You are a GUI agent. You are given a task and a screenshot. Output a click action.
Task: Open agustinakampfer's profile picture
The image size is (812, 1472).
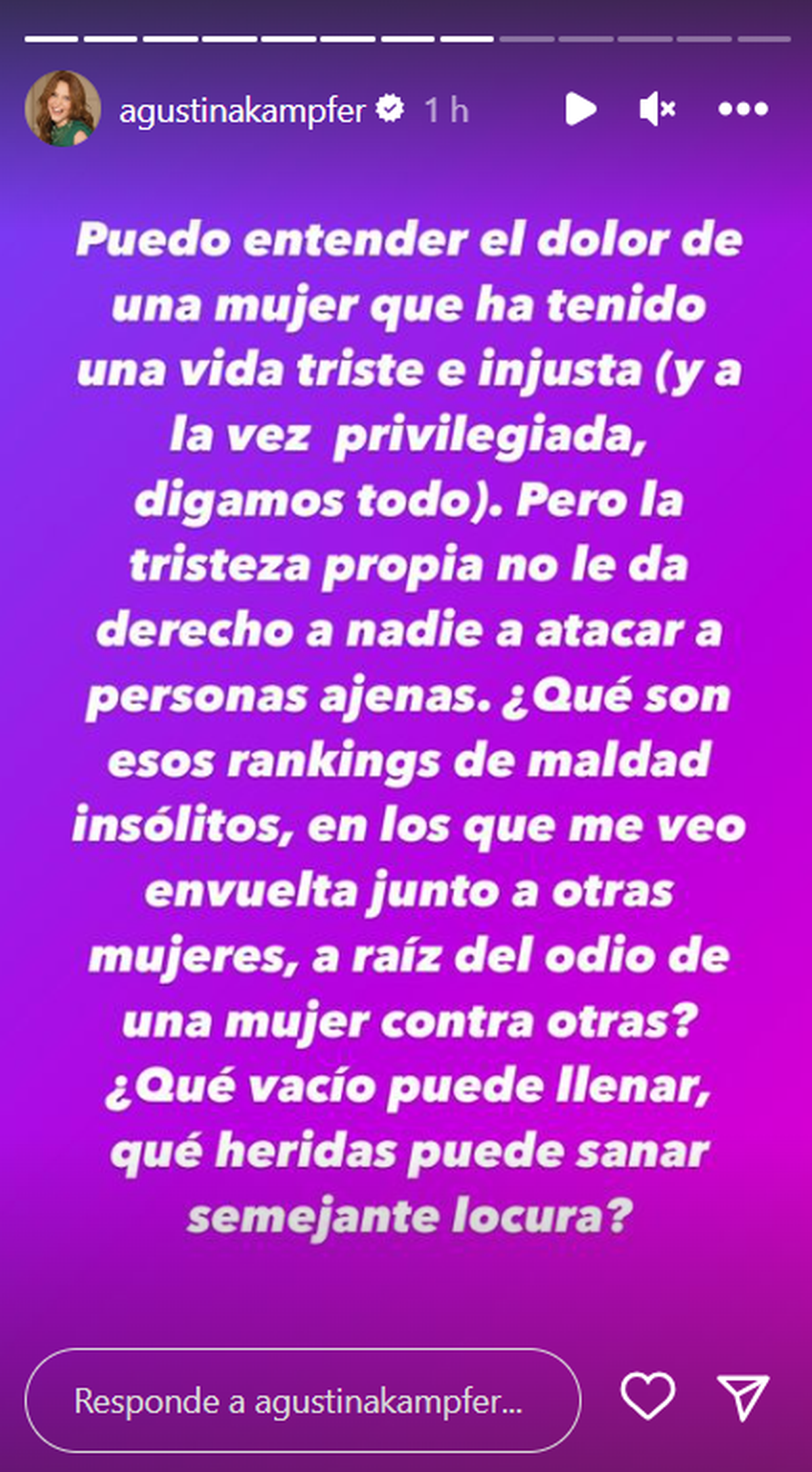pos(62,108)
